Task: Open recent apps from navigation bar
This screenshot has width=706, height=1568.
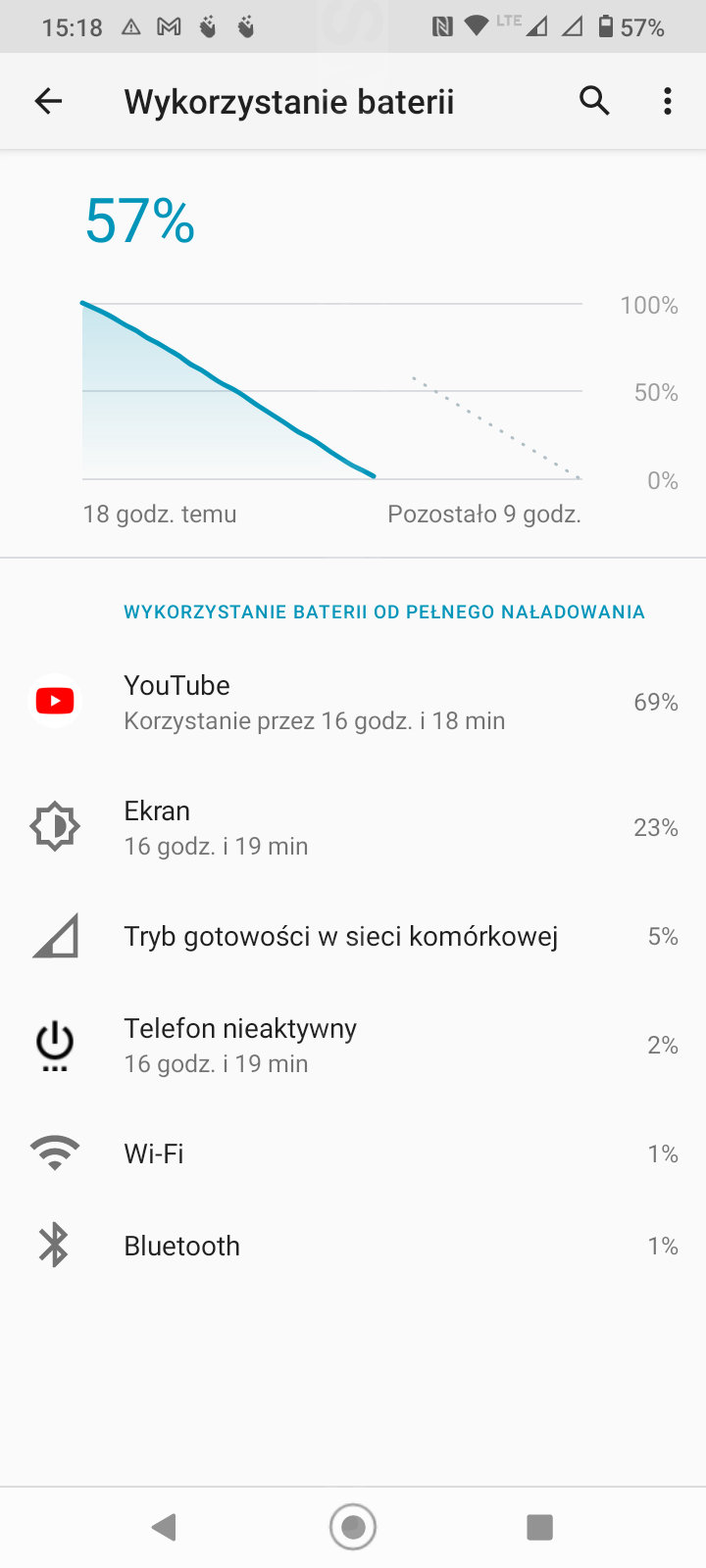Action: click(x=539, y=1527)
